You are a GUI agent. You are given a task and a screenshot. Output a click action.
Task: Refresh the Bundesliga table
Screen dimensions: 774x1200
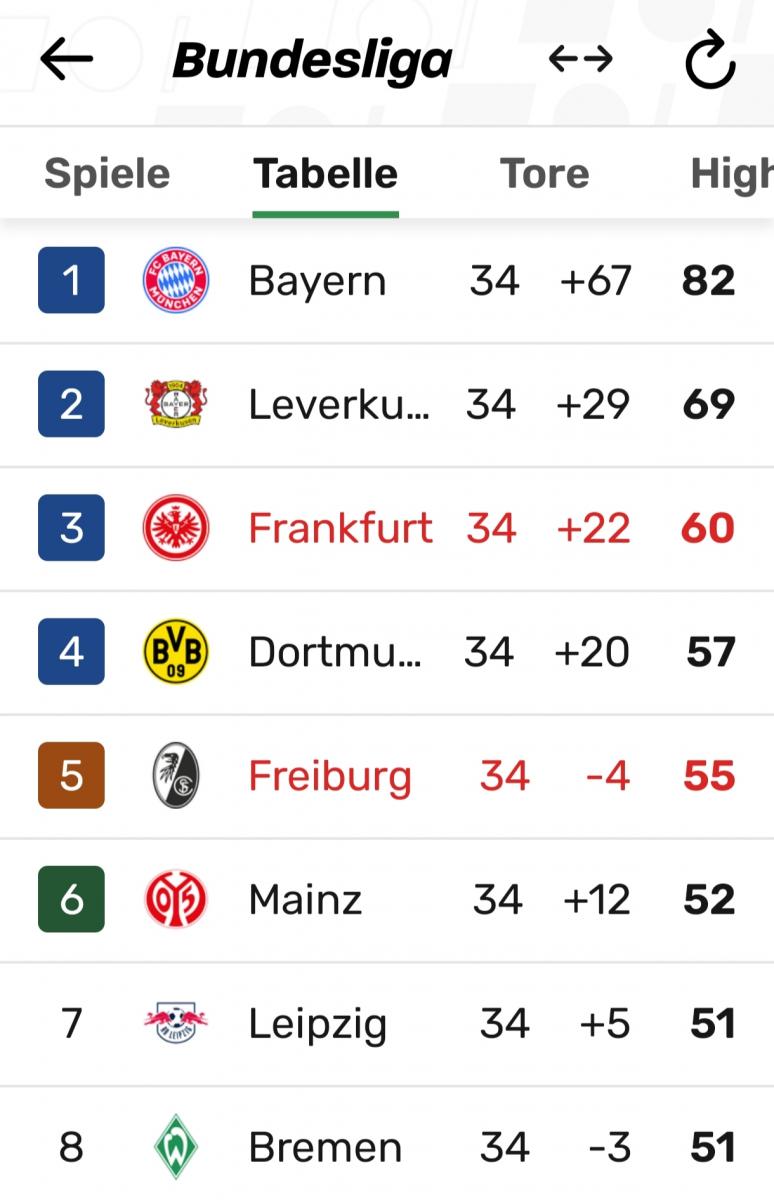(x=711, y=61)
